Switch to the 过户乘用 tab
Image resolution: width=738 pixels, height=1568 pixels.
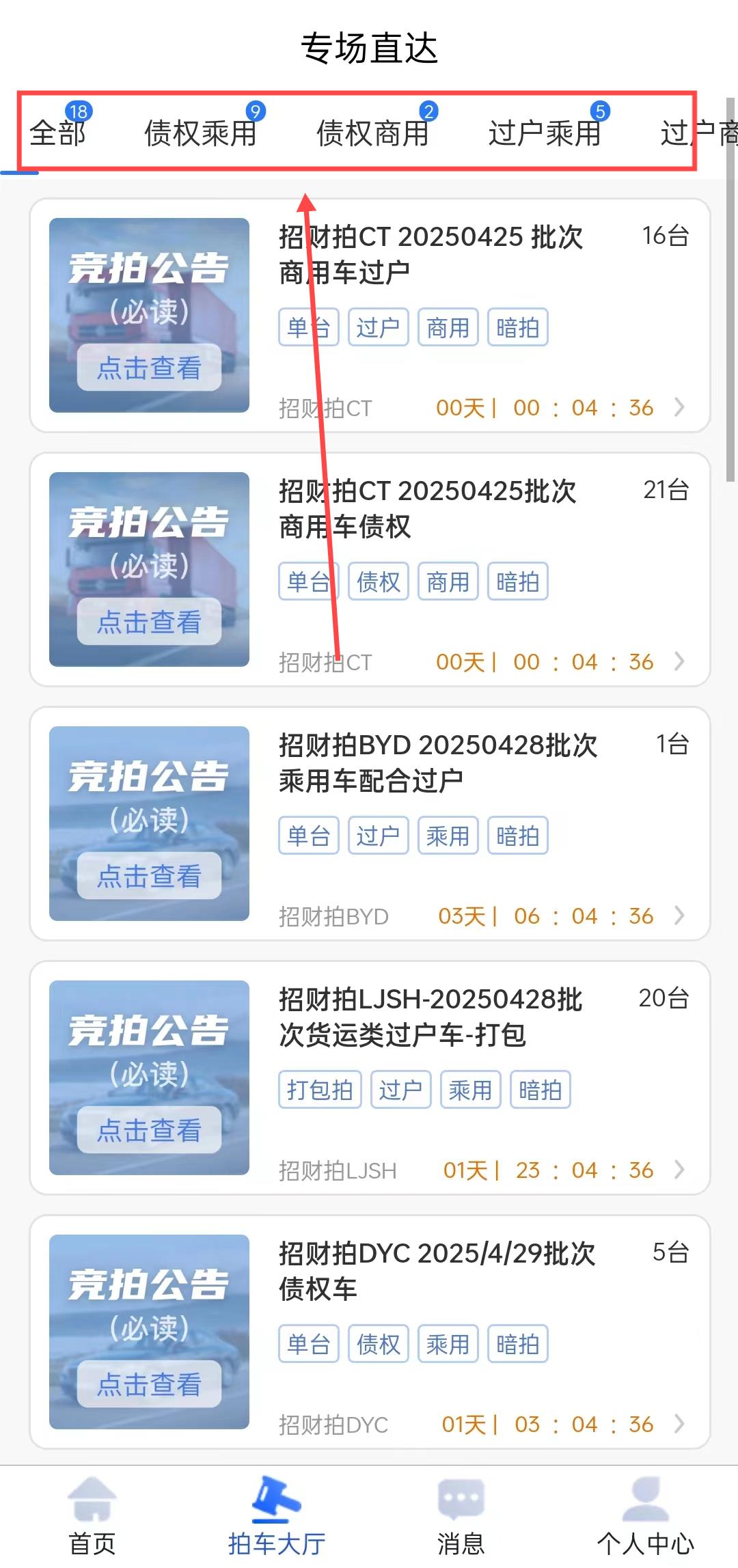[545, 132]
